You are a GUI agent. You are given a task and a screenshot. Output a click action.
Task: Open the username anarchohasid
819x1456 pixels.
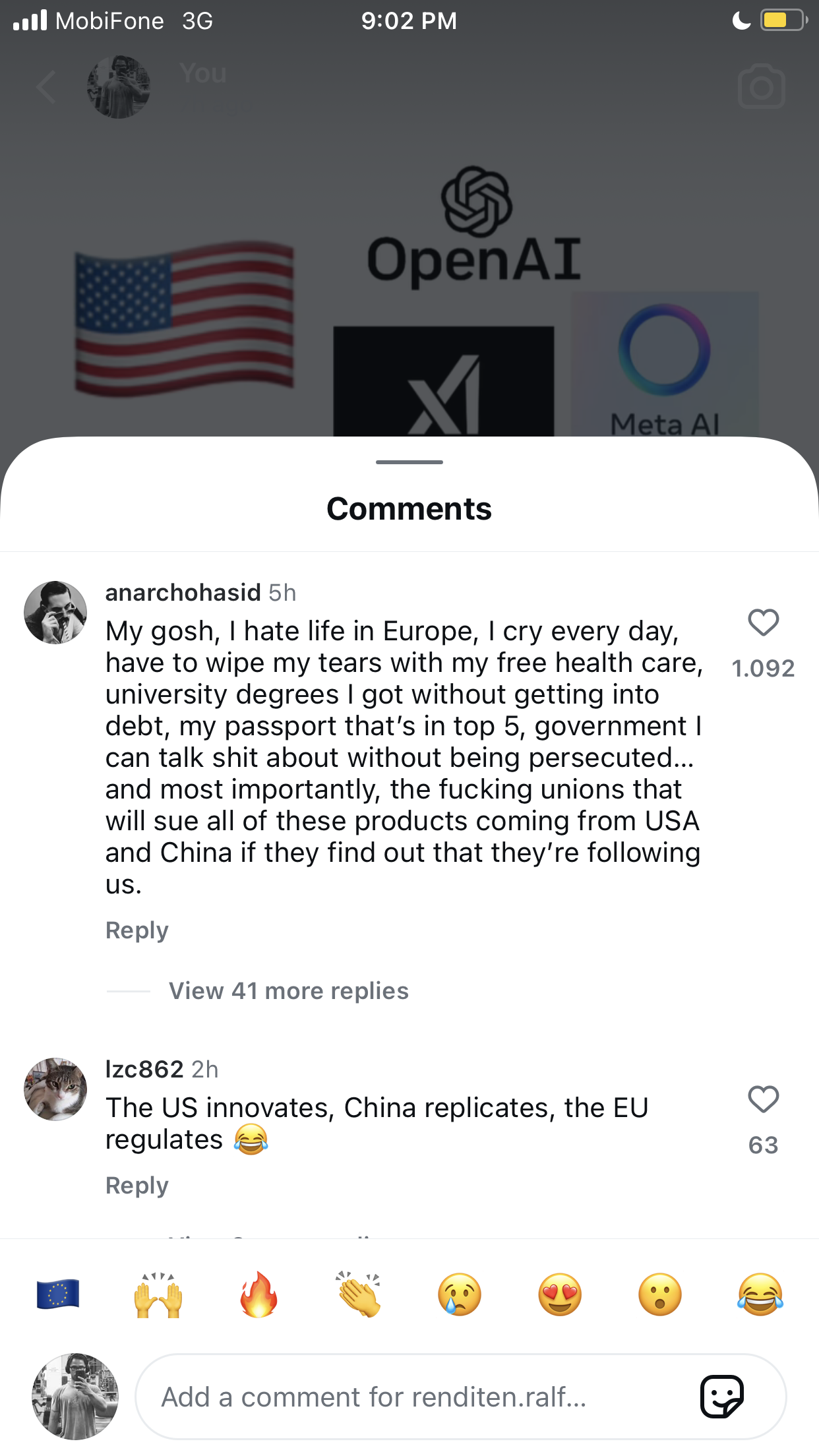[x=183, y=592]
